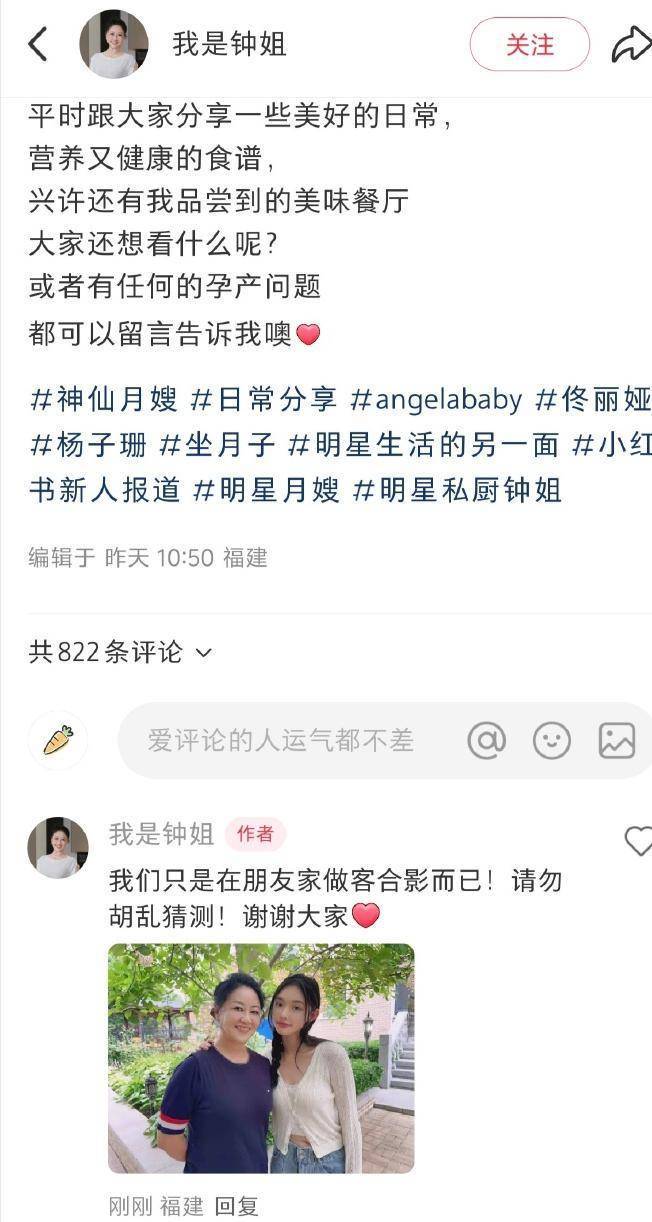
Task: Open the #坐月子 hashtag
Action: click(x=217, y=445)
